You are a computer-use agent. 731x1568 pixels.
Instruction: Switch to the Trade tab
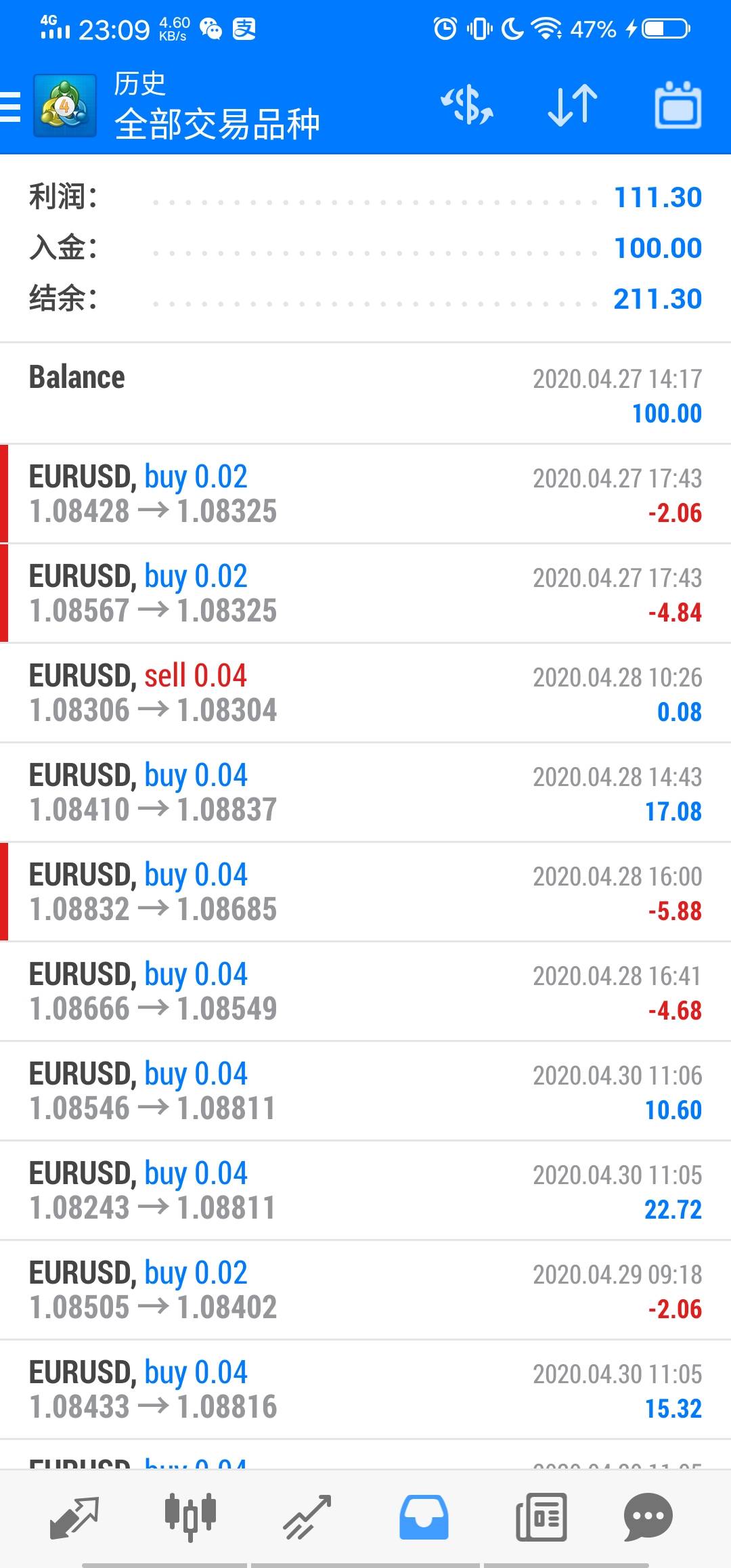[x=307, y=1517]
